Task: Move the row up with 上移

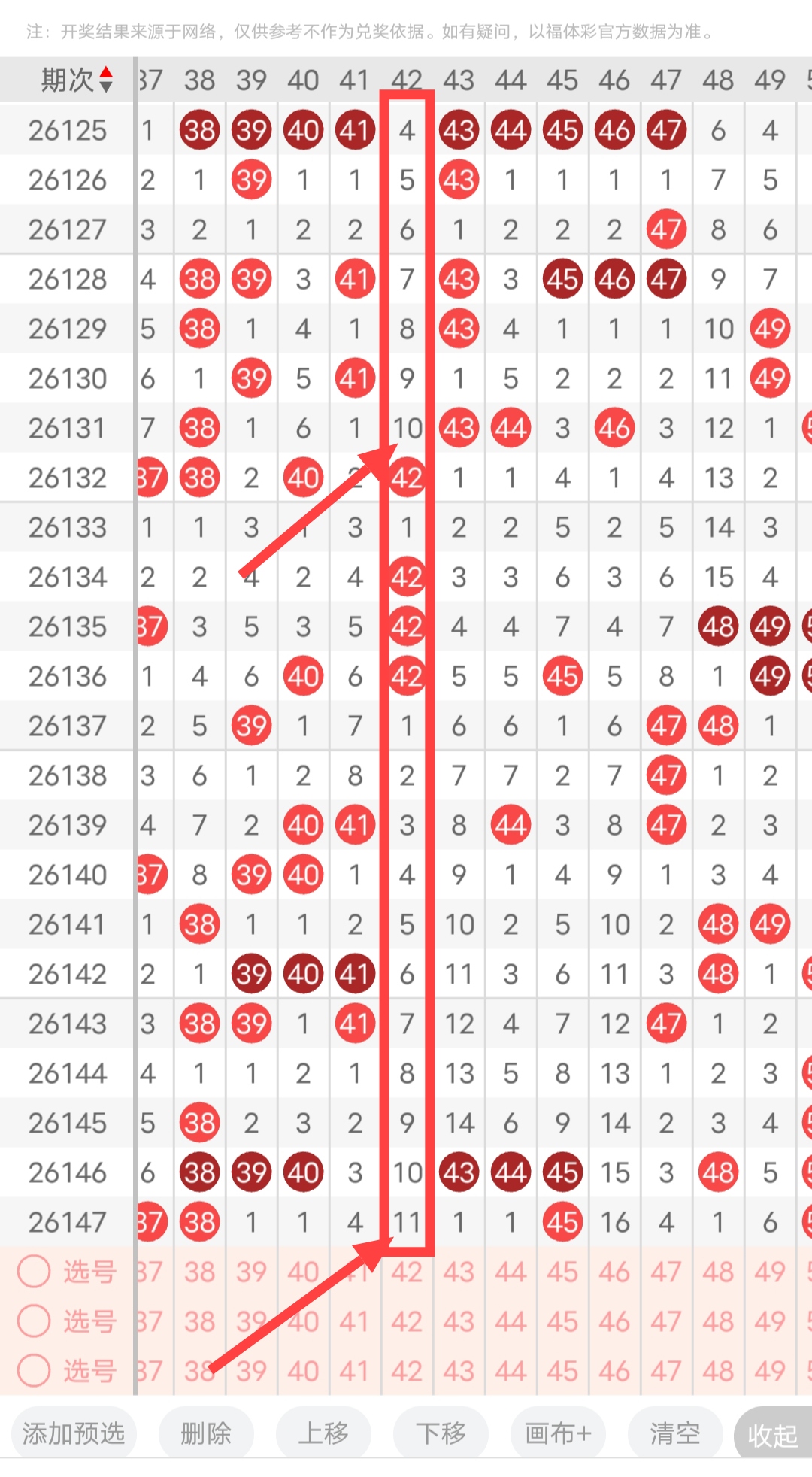Action: [x=323, y=1433]
